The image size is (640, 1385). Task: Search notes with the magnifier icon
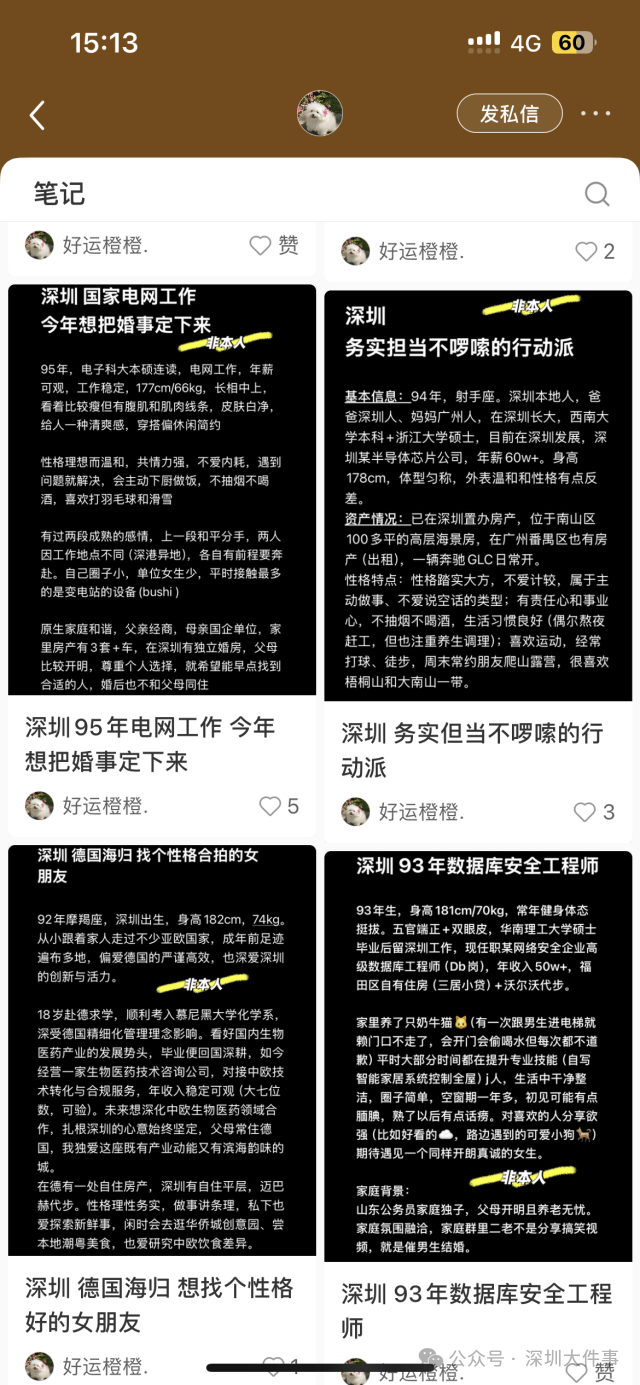pyautogui.click(x=597, y=194)
